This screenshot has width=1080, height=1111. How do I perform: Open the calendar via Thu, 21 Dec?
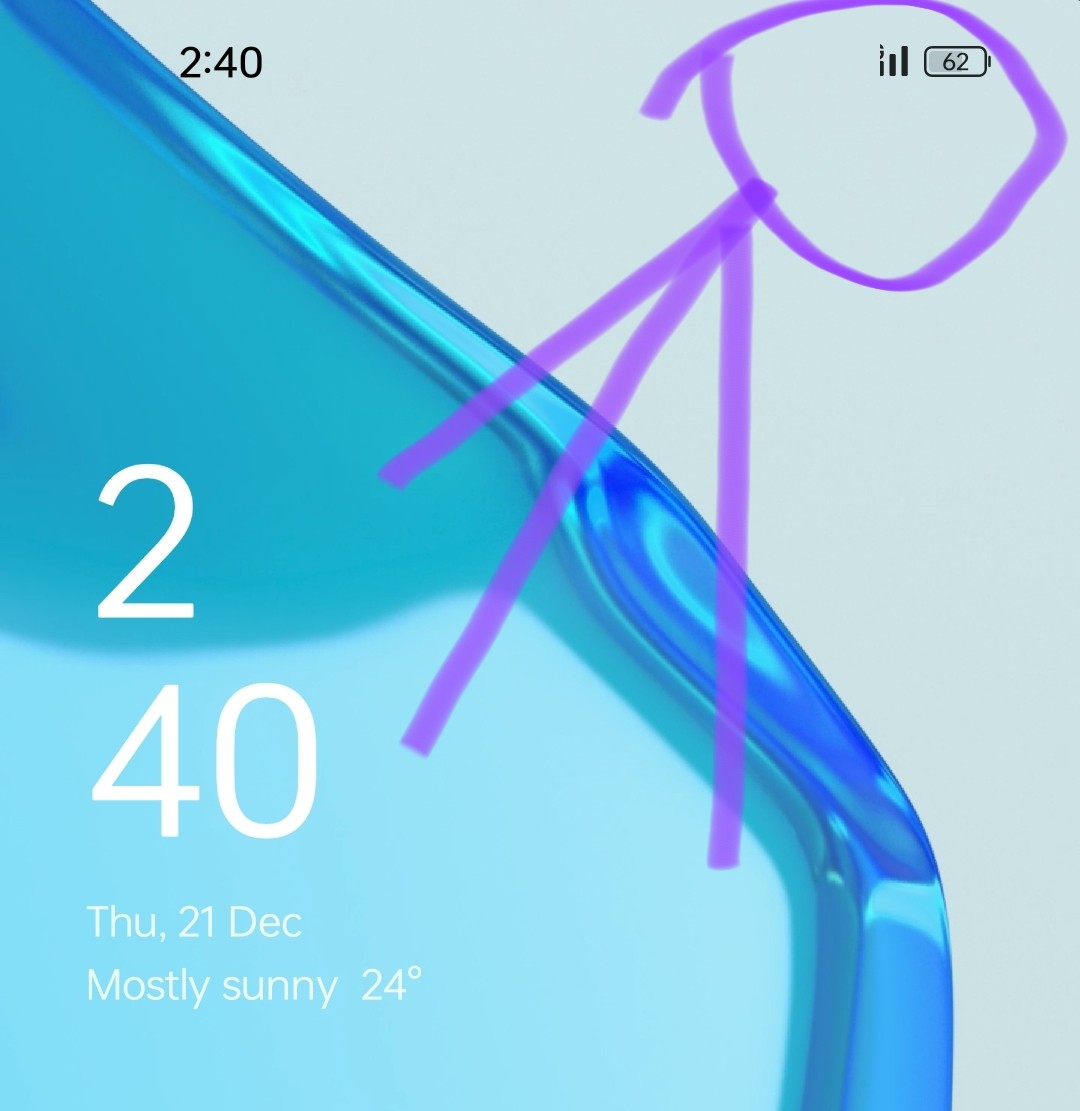point(195,922)
